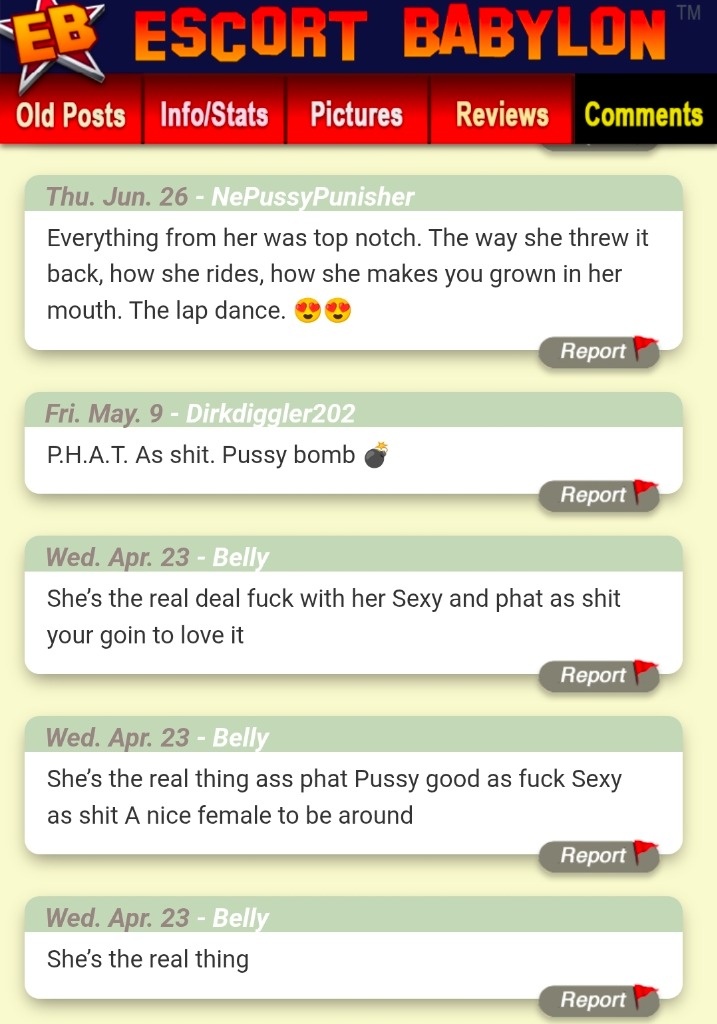Report Dirkdiggler202's comment
Screen dimensions: 717x1024
(x=599, y=496)
